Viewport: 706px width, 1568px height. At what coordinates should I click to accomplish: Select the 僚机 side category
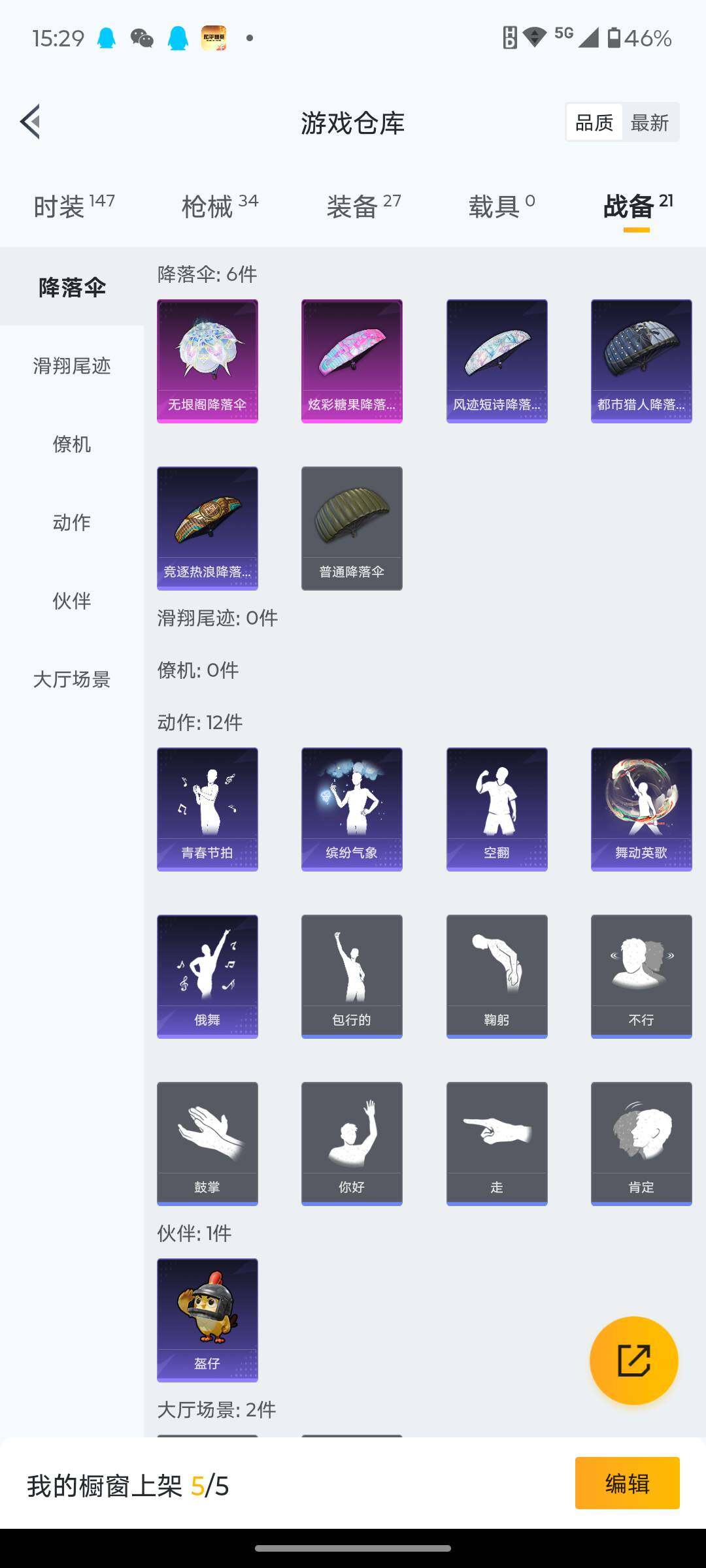point(72,444)
